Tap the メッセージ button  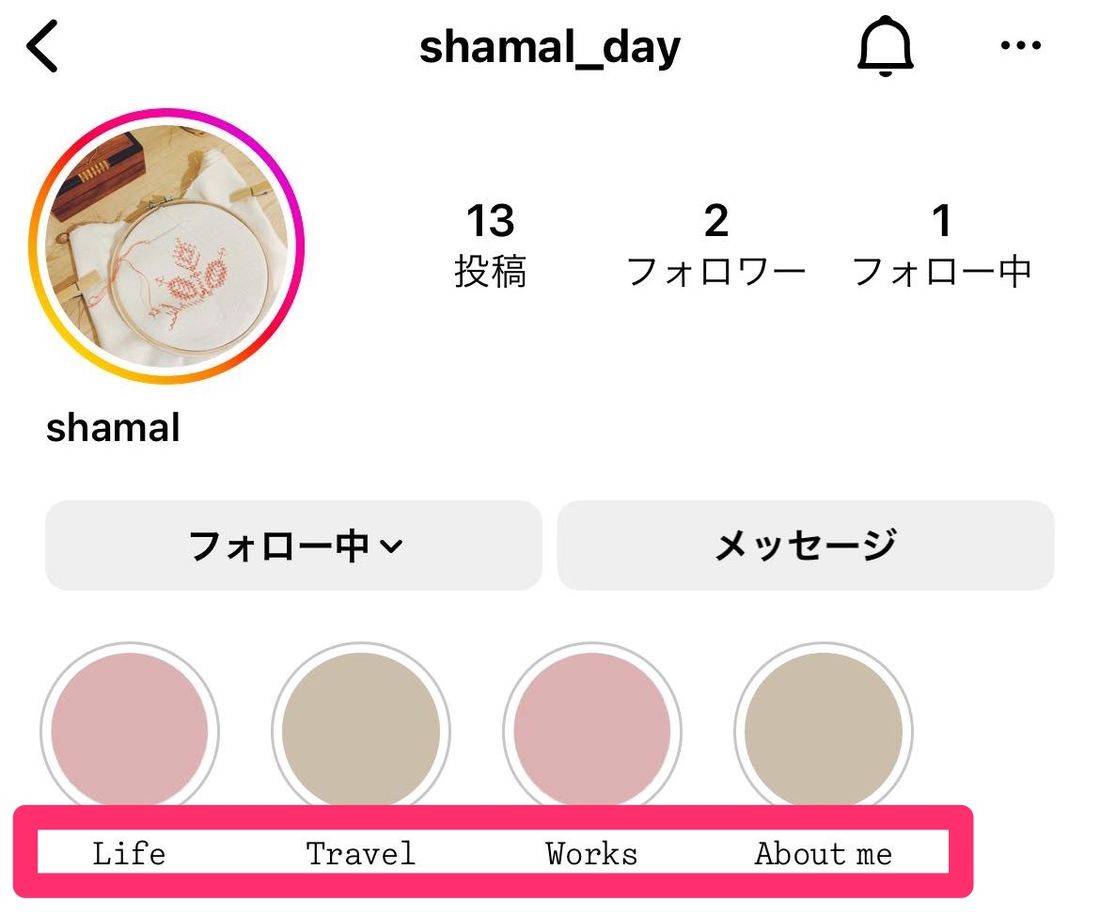(x=805, y=546)
